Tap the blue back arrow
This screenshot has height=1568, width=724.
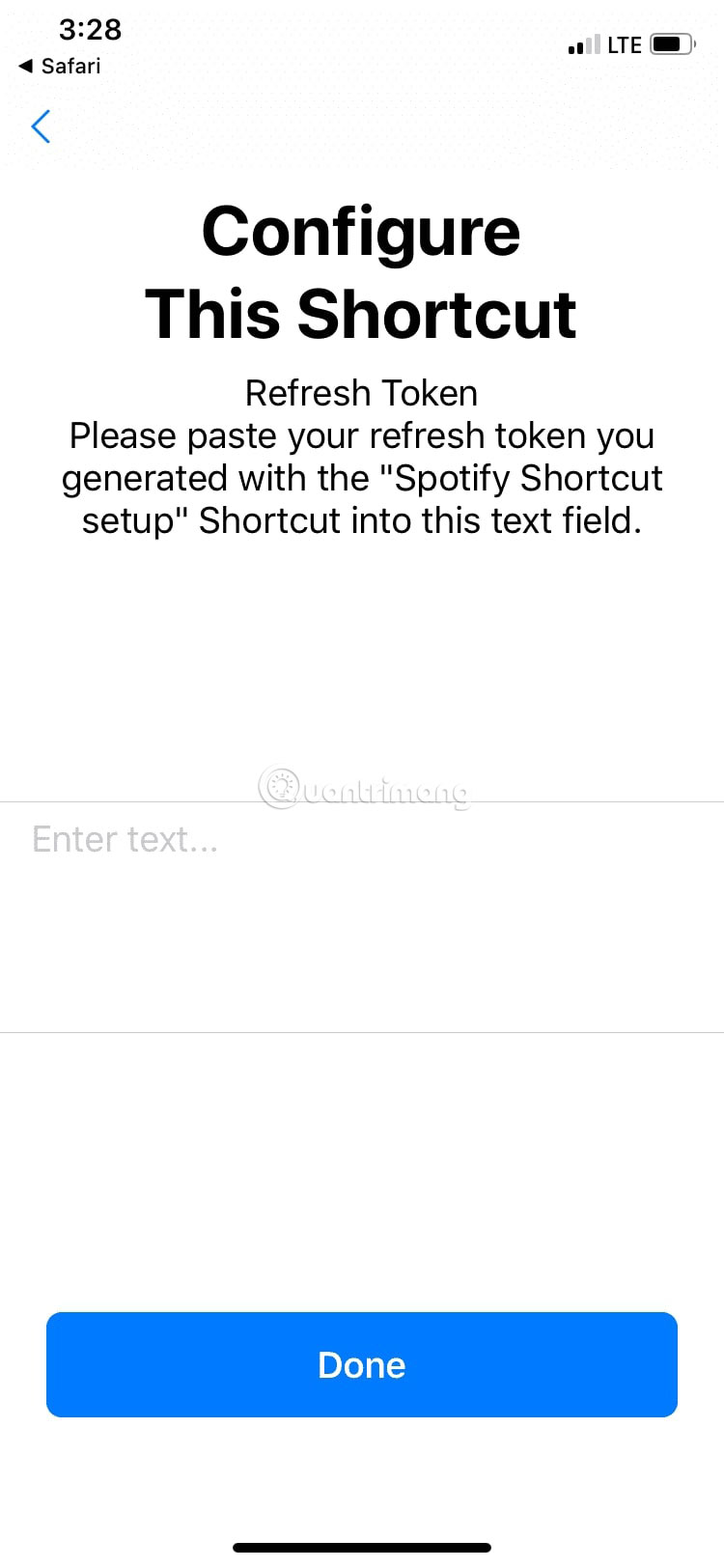(x=41, y=126)
